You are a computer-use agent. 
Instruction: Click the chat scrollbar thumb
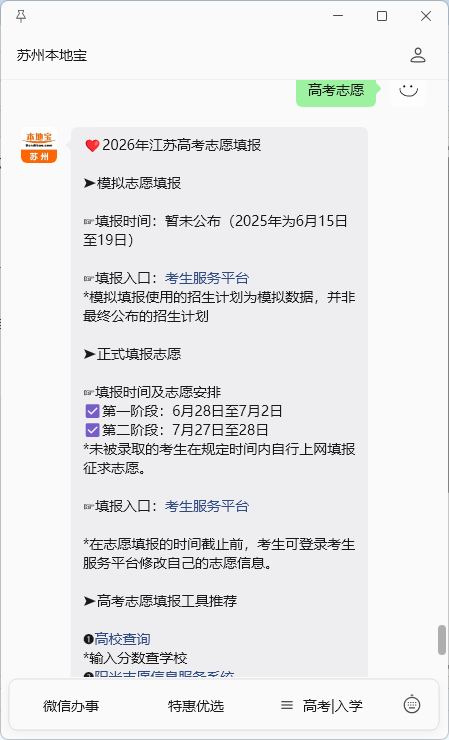pyautogui.click(x=442, y=640)
